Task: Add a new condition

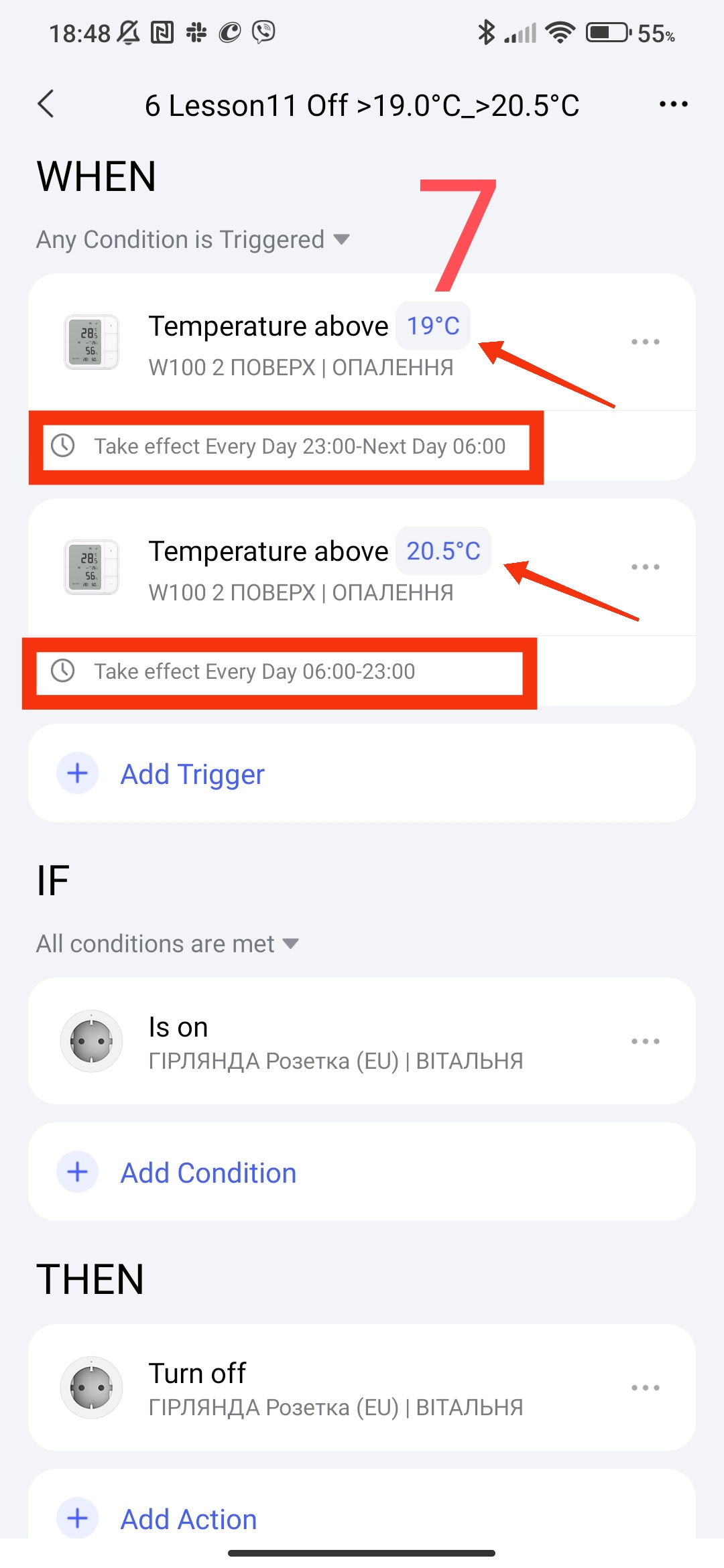Action: pyautogui.click(x=208, y=1173)
